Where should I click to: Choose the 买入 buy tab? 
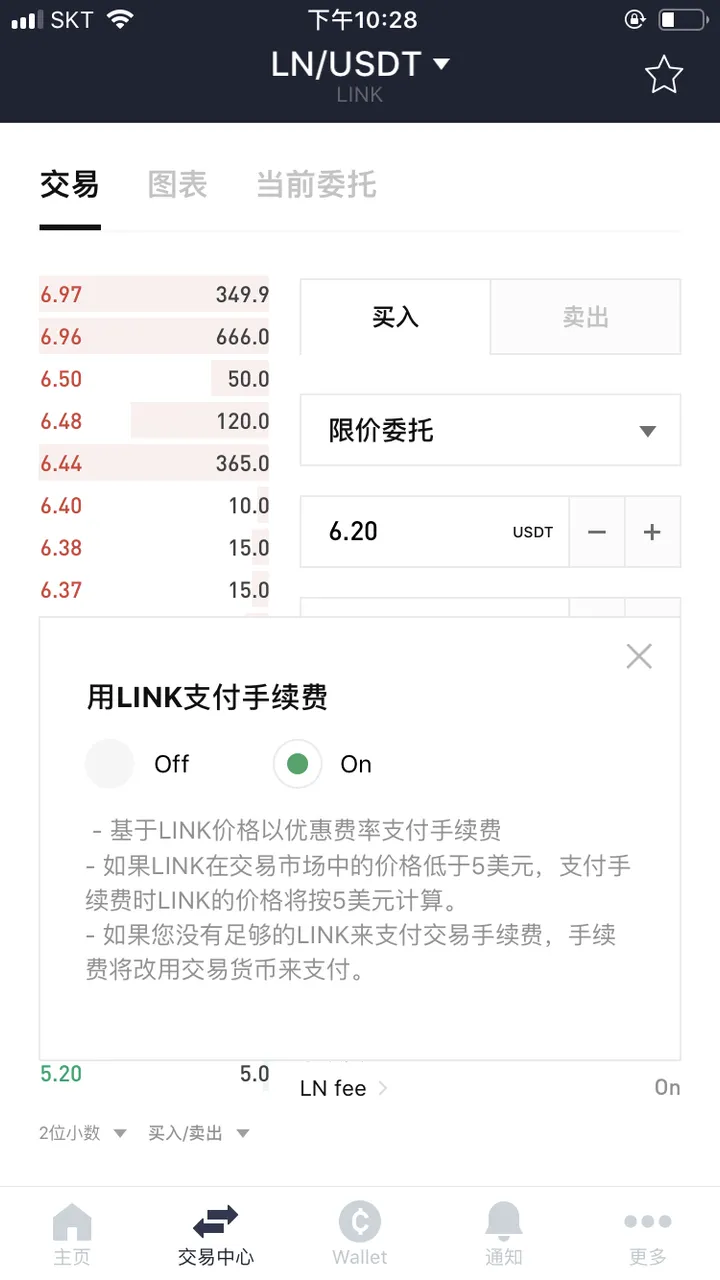click(x=395, y=317)
